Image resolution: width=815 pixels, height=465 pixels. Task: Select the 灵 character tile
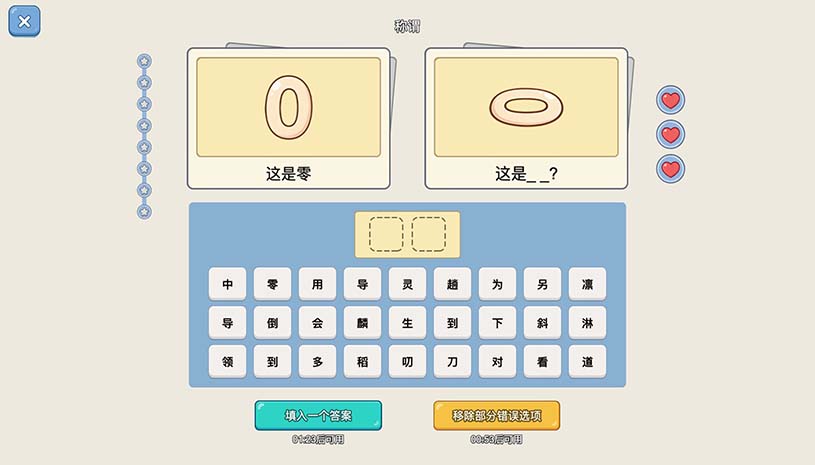click(x=407, y=284)
